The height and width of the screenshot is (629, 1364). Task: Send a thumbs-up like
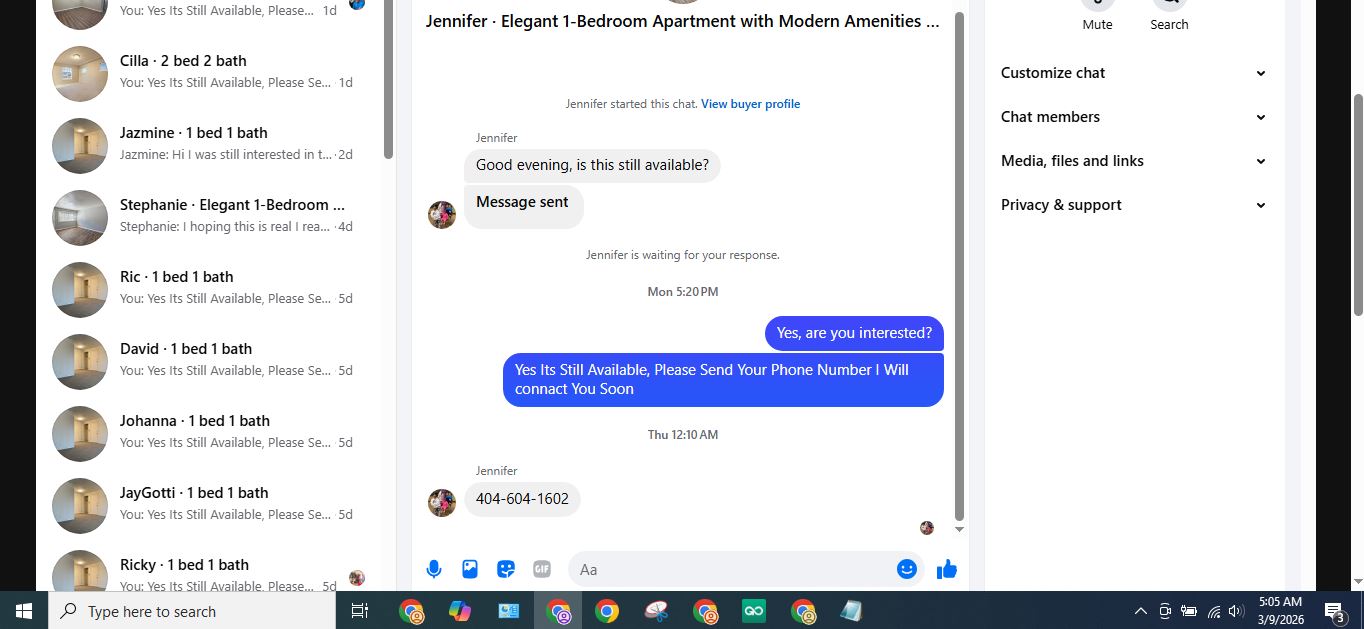947,569
